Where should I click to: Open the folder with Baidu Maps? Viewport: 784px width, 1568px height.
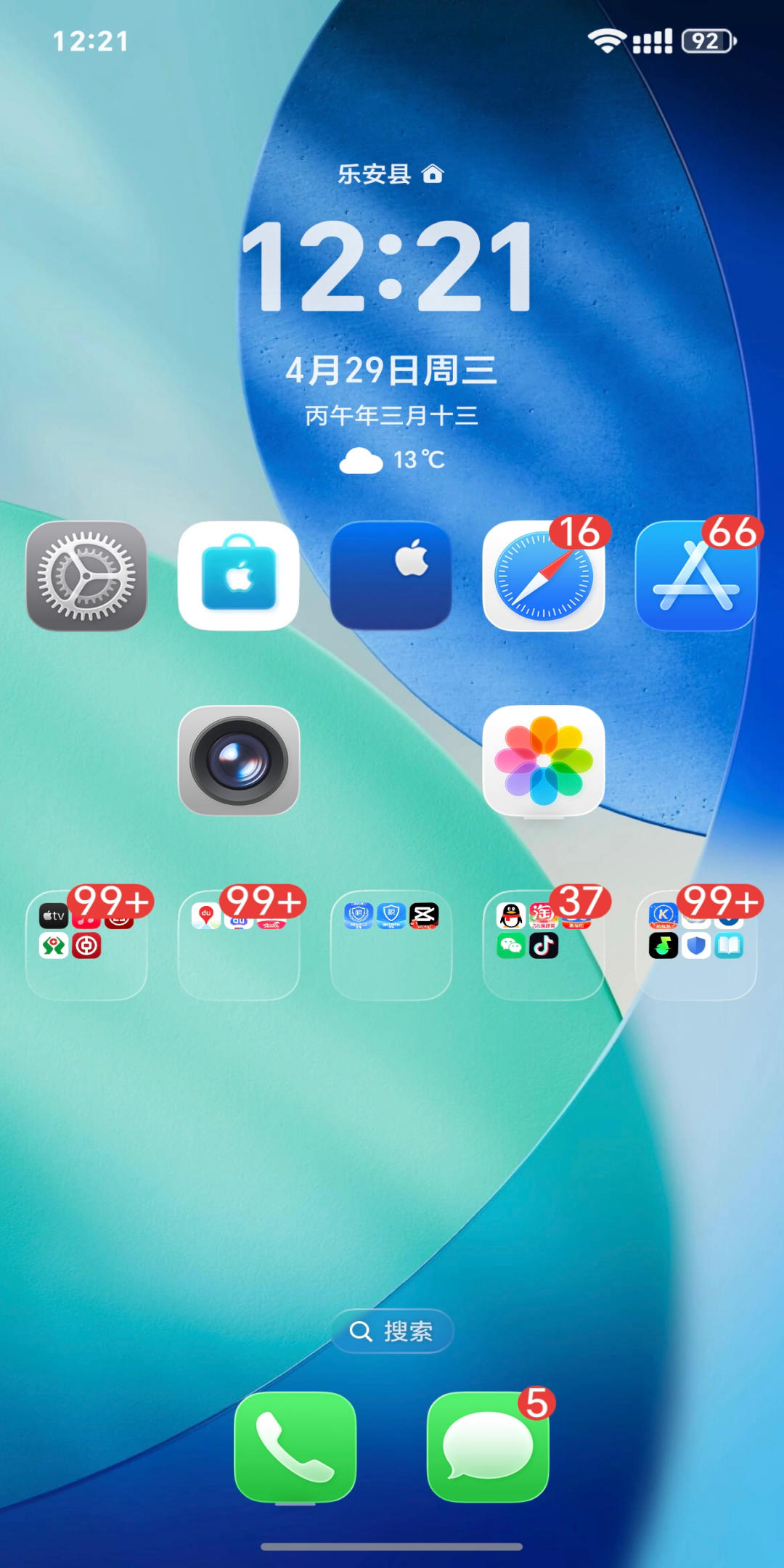click(x=239, y=945)
